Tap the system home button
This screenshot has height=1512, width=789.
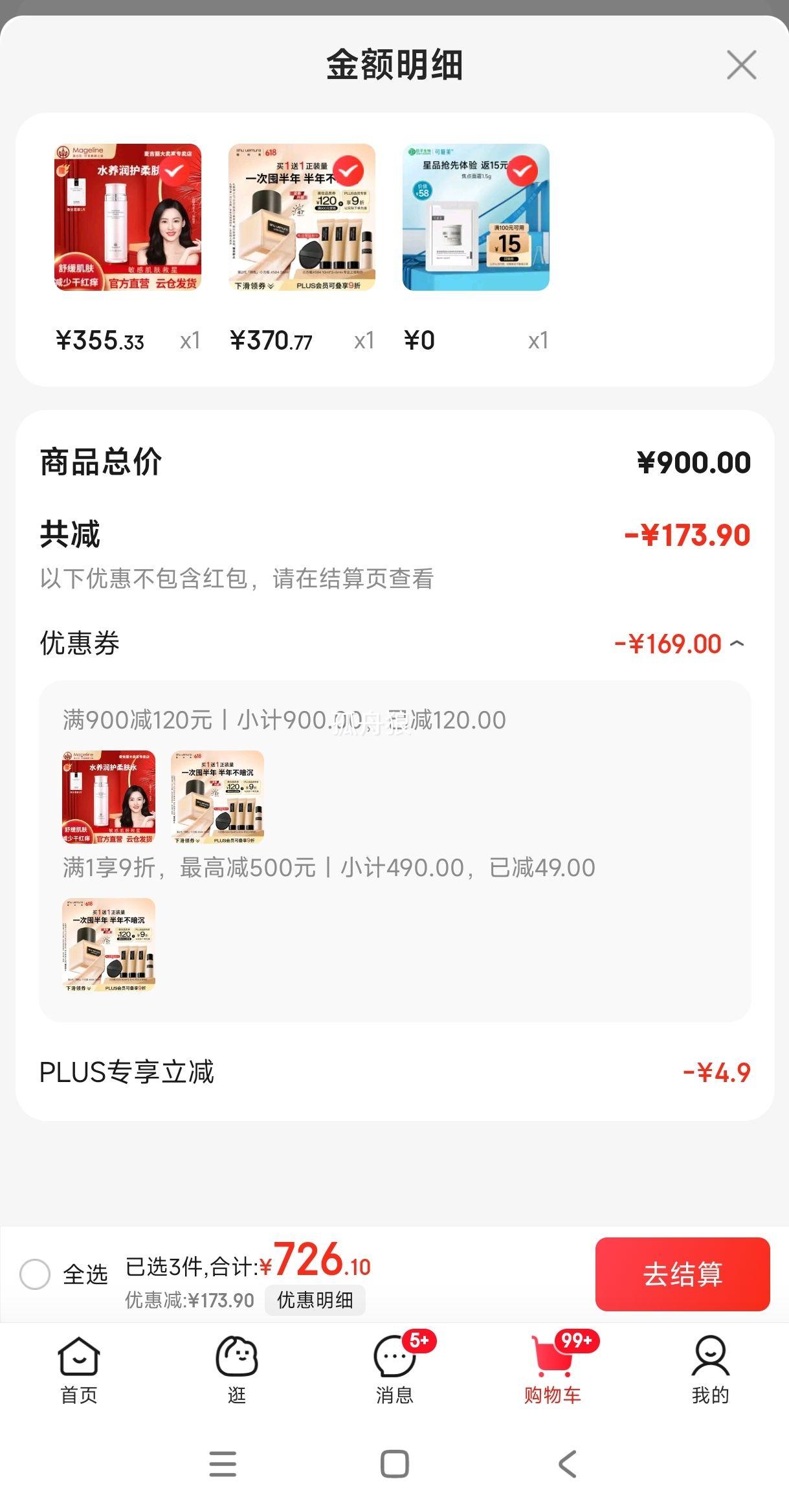394,1463
